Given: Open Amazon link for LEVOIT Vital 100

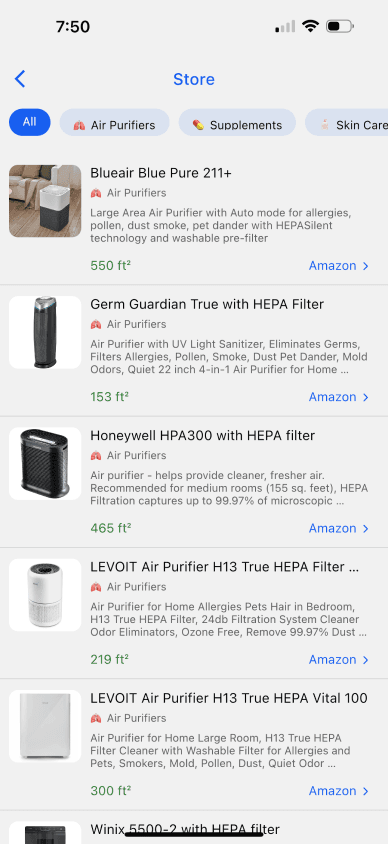Looking at the screenshot, I should coord(338,791).
